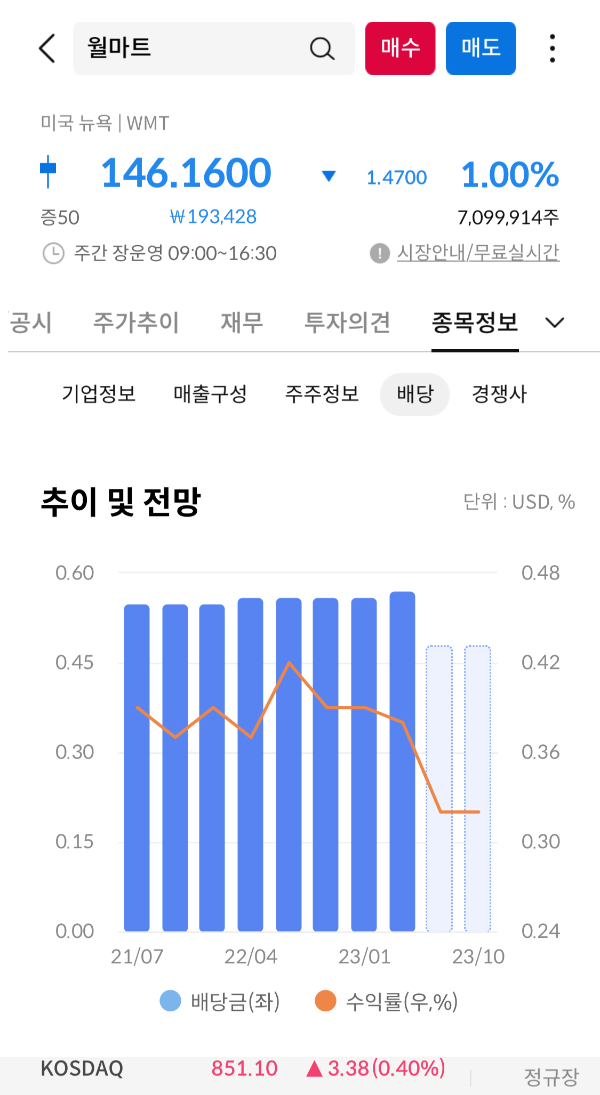600x1095 pixels.
Task: Go back using the top-left arrow
Action: pyautogui.click(x=47, y=48)
